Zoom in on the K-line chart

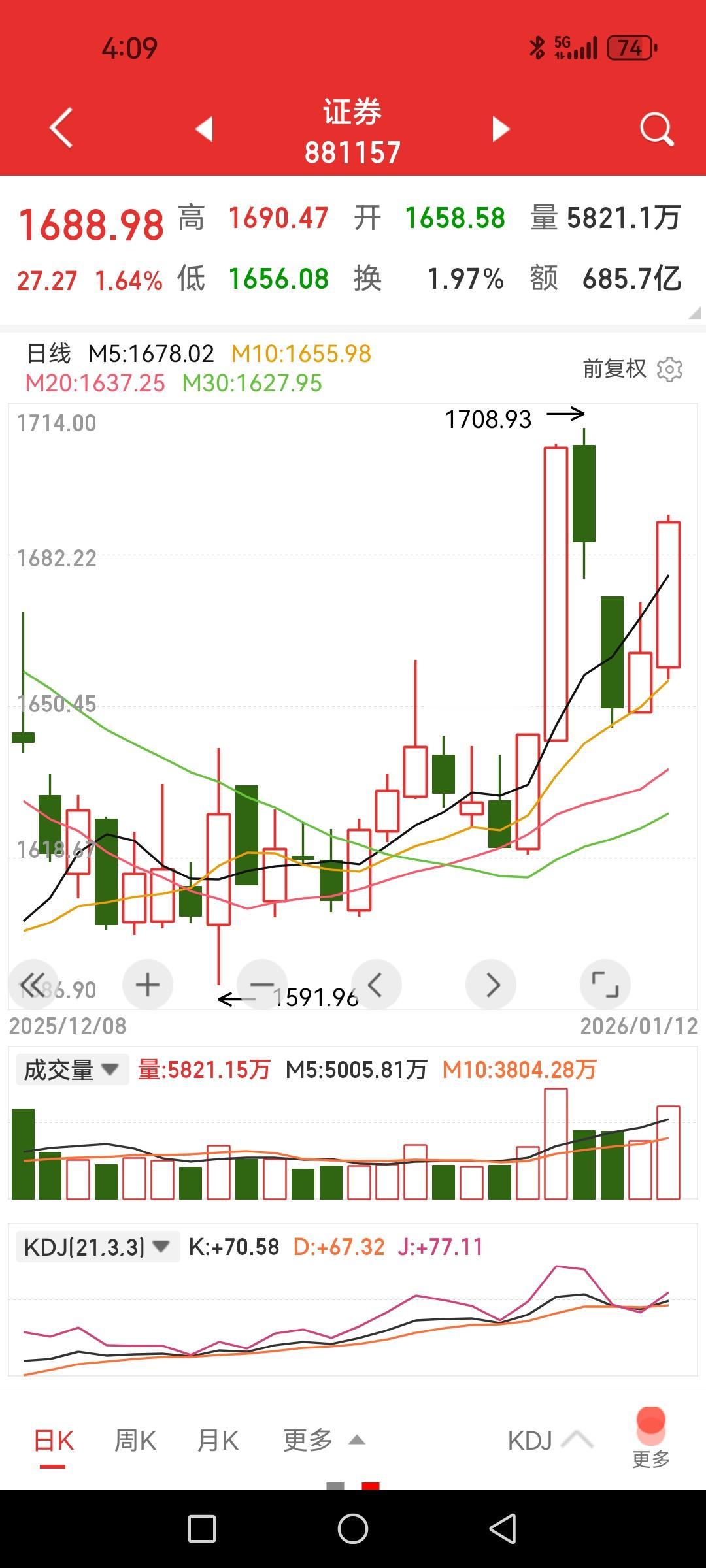coord(146,985)
